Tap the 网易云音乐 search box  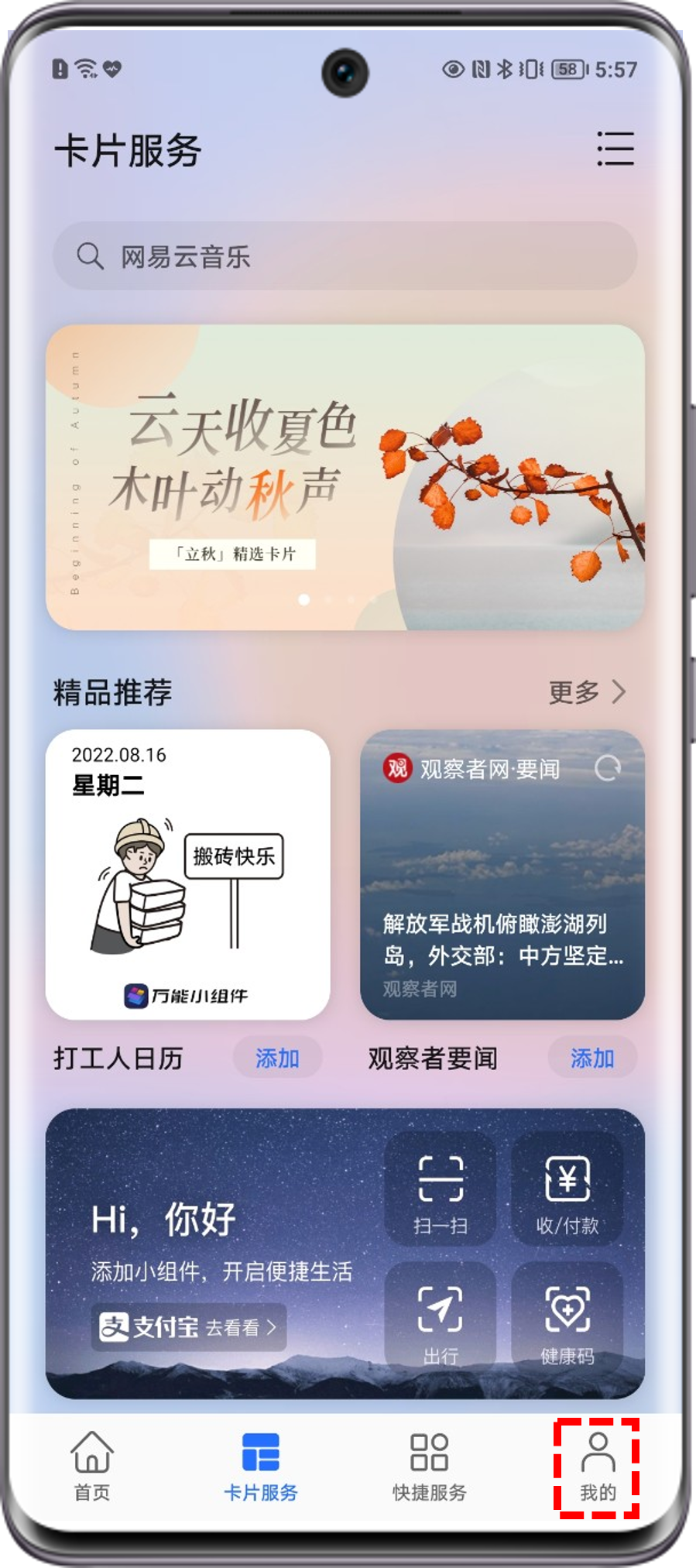point(345,256)
